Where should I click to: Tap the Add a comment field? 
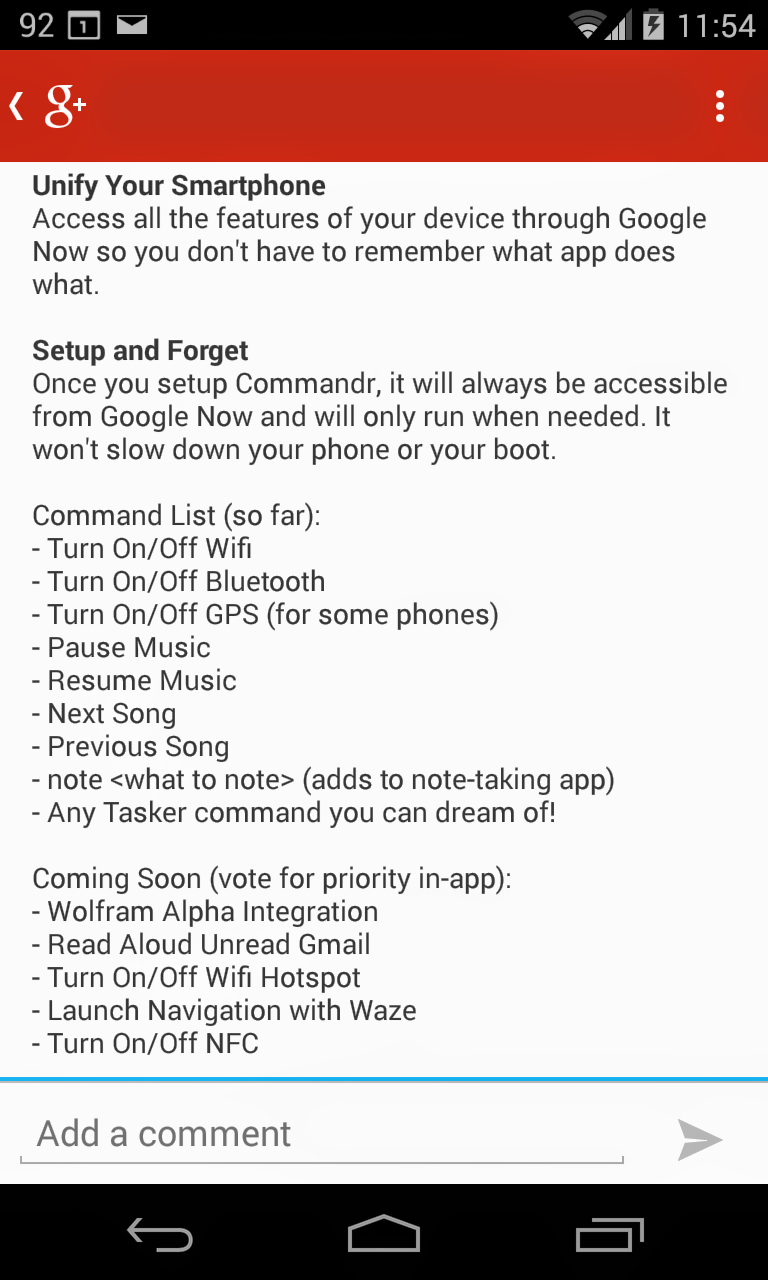point(321,1135)
